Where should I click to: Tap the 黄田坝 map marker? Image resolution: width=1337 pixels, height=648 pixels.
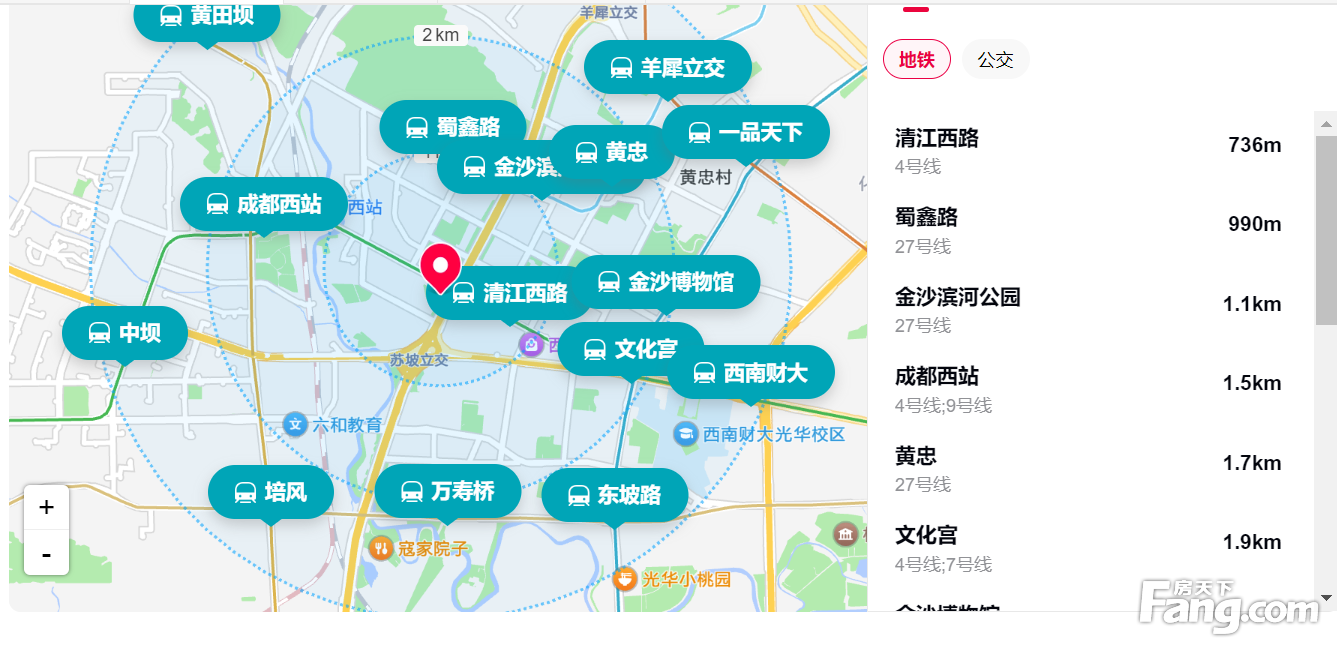tap(207, 16)
